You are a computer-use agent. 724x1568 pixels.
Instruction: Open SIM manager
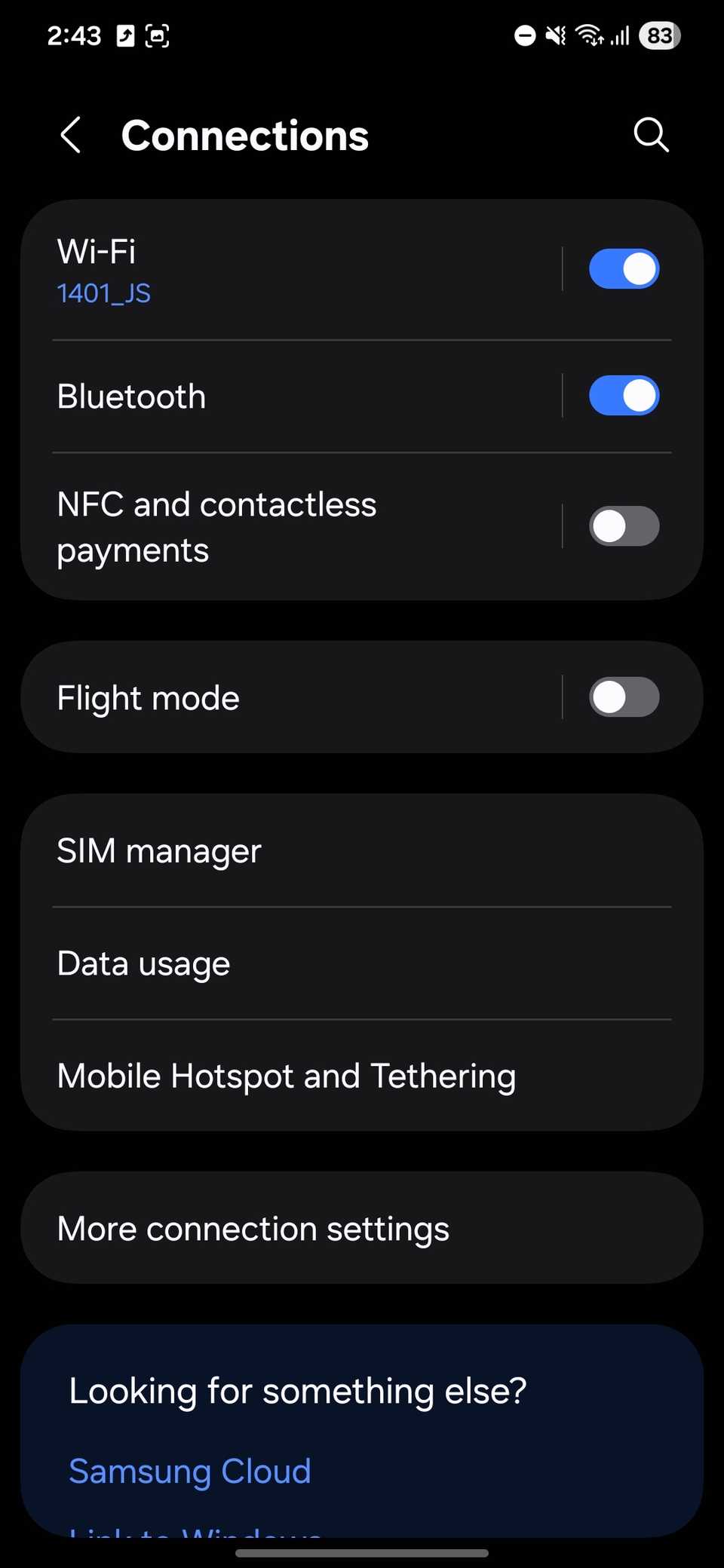[158, 850]
